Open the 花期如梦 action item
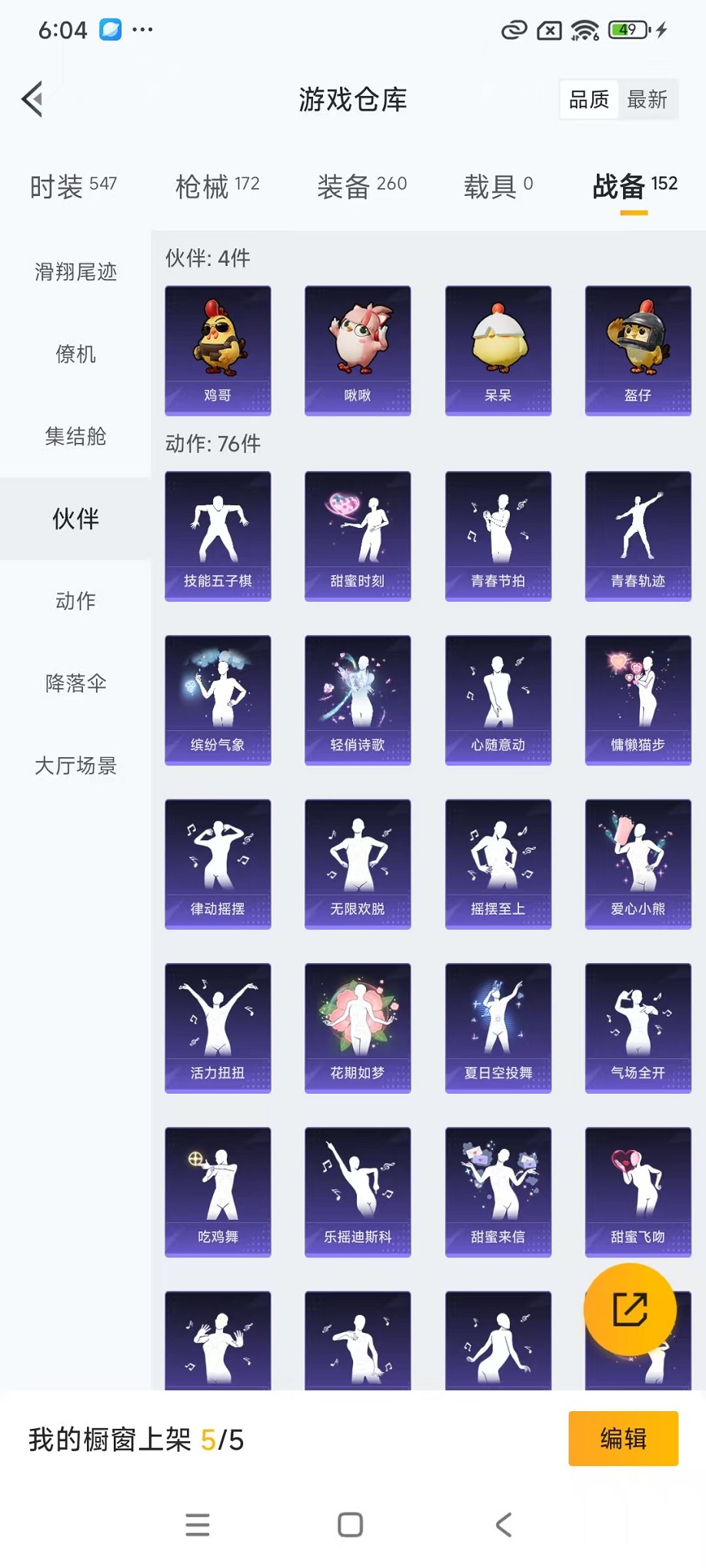Screen dimensions: 706x1568 pyautogui.click(x=358, y=1028)
